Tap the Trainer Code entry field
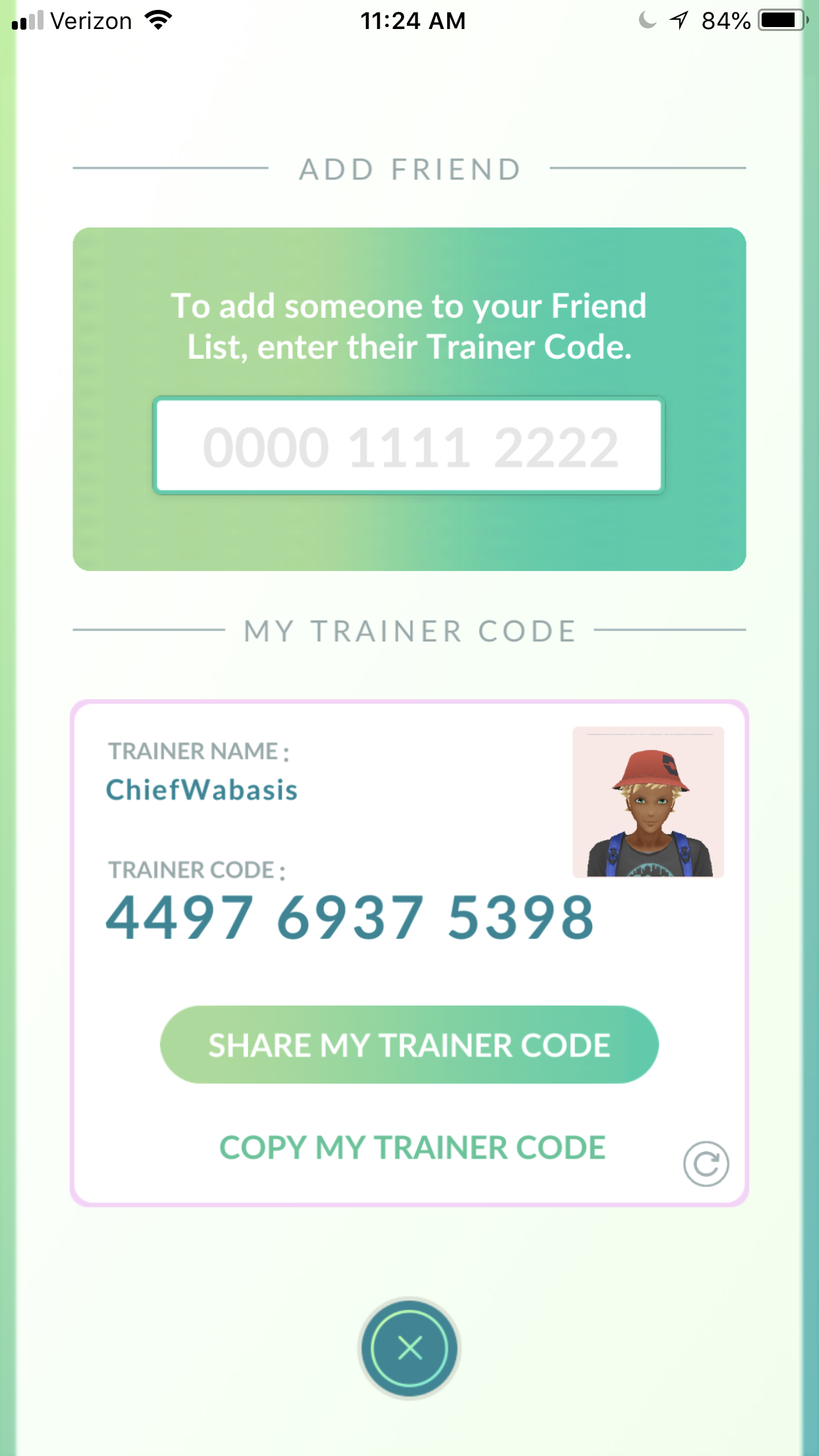 pyautogui.click(x=409, y=446)
